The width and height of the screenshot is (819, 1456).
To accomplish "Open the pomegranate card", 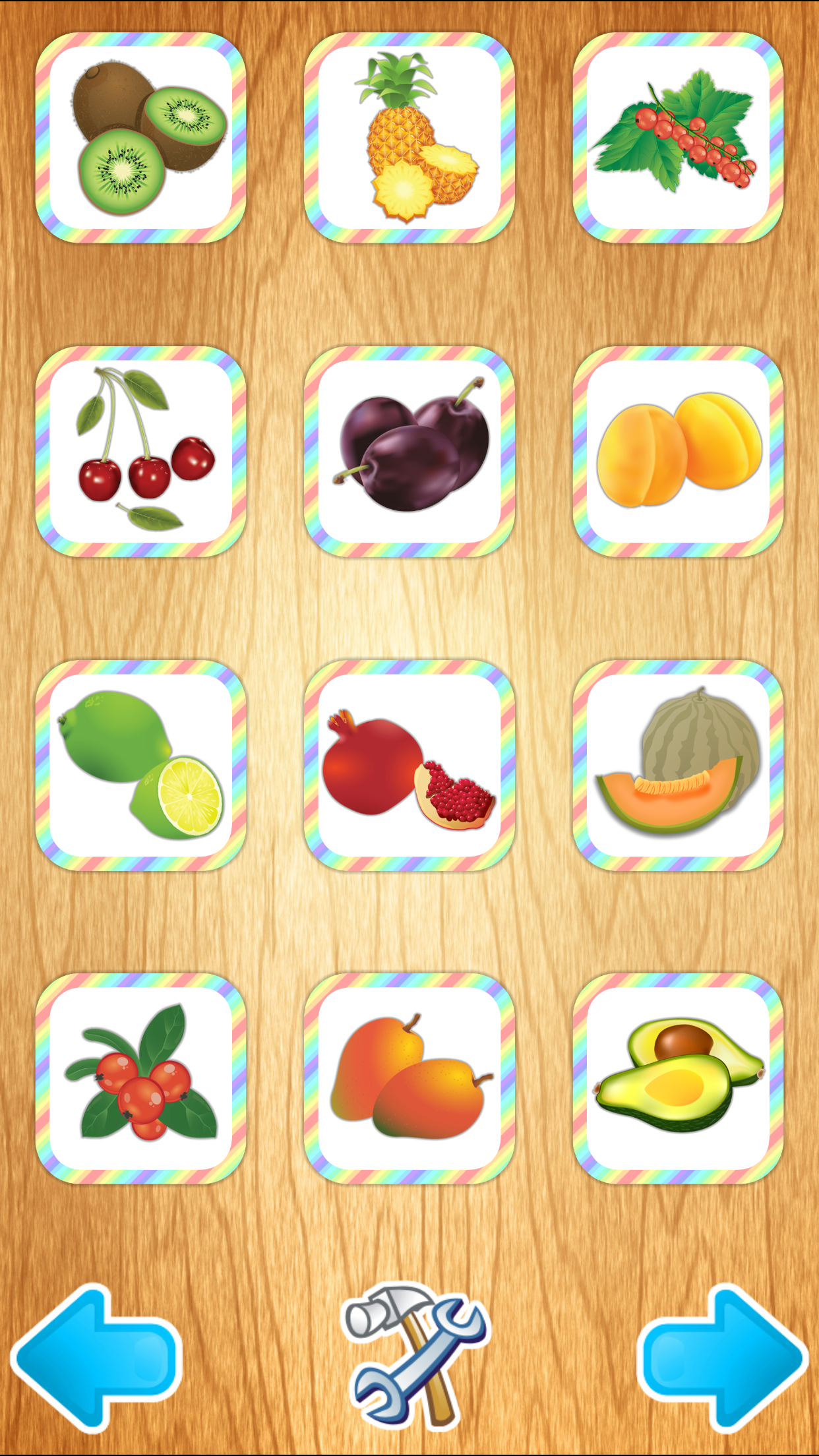I will 409,765.
